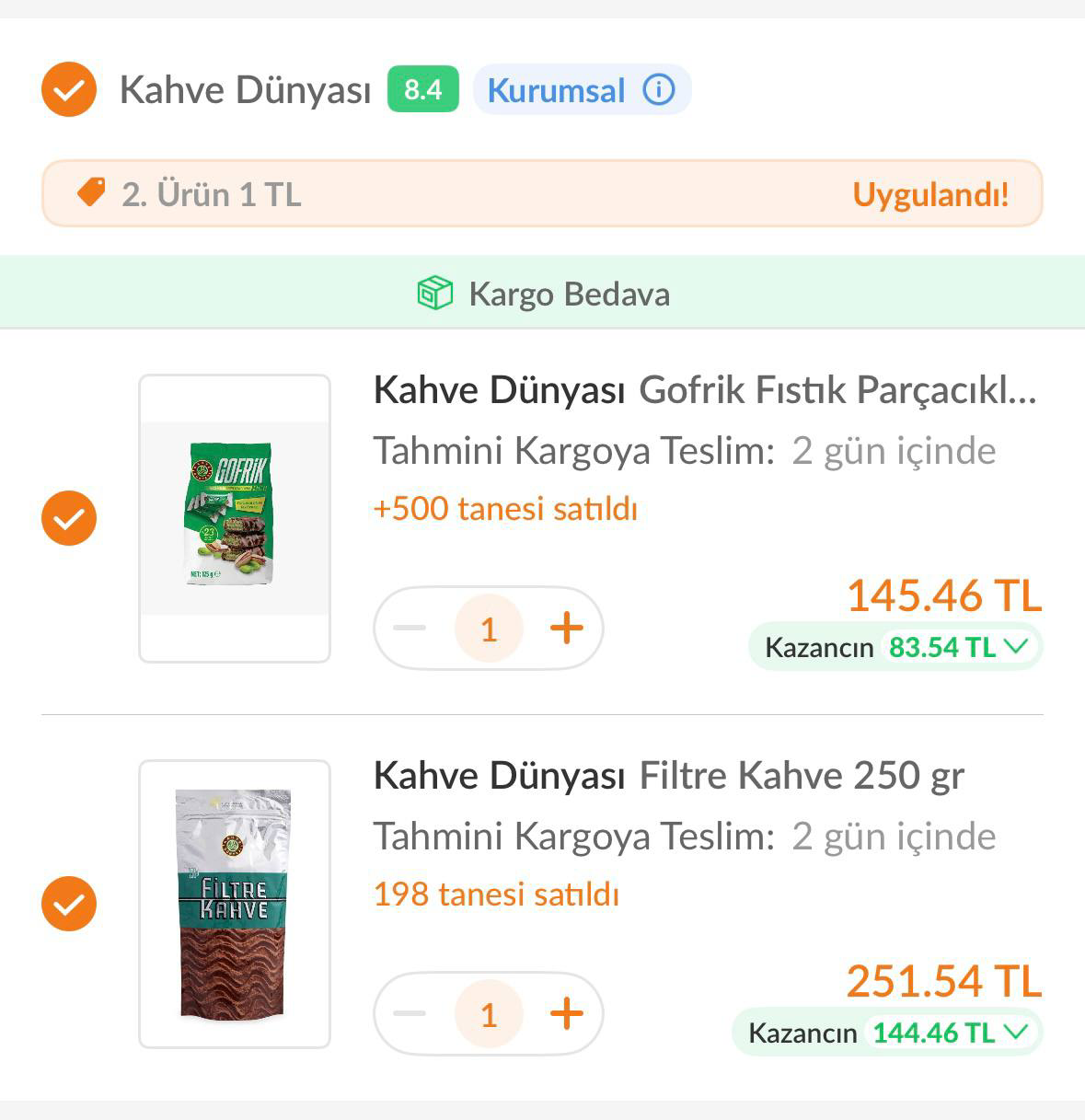Deselect the Gofrik Fıstık item checkbox
The width and height of the screenshot is (1085, 1120).
[x=69, y=518]
